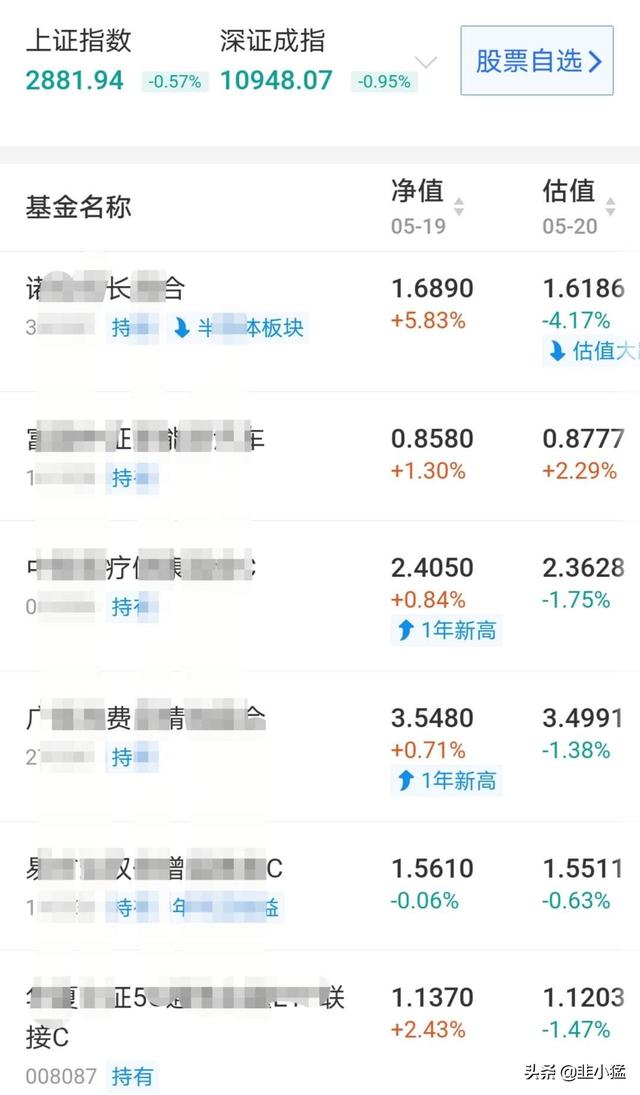640x1095 pixels.
Task: Open the 股票自选 button
Action: (537, 61)
